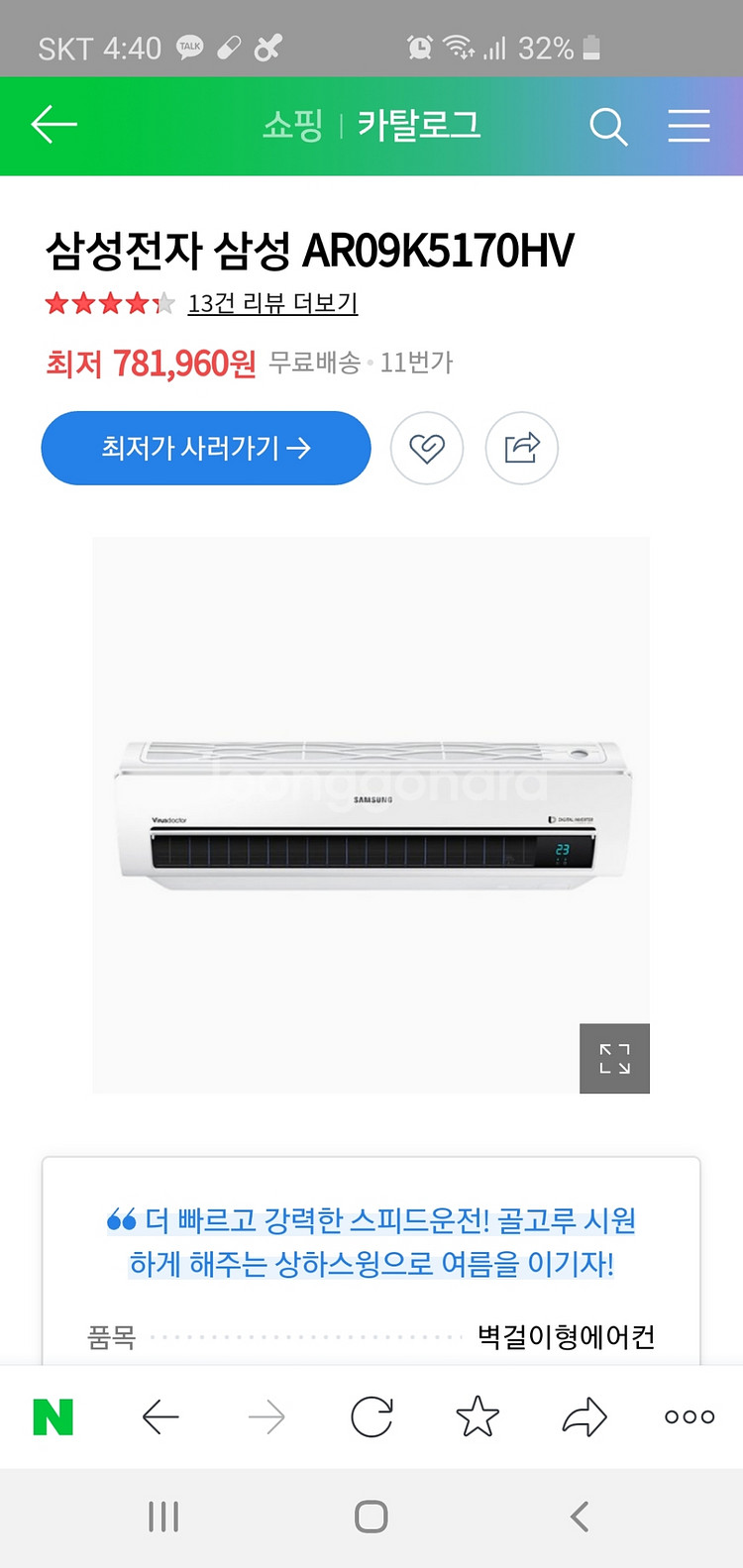Image resolution: width=743 pixels, height=1568 pixels.
Task: Go to Naver home via the N icon
Action: (53, 1416)
